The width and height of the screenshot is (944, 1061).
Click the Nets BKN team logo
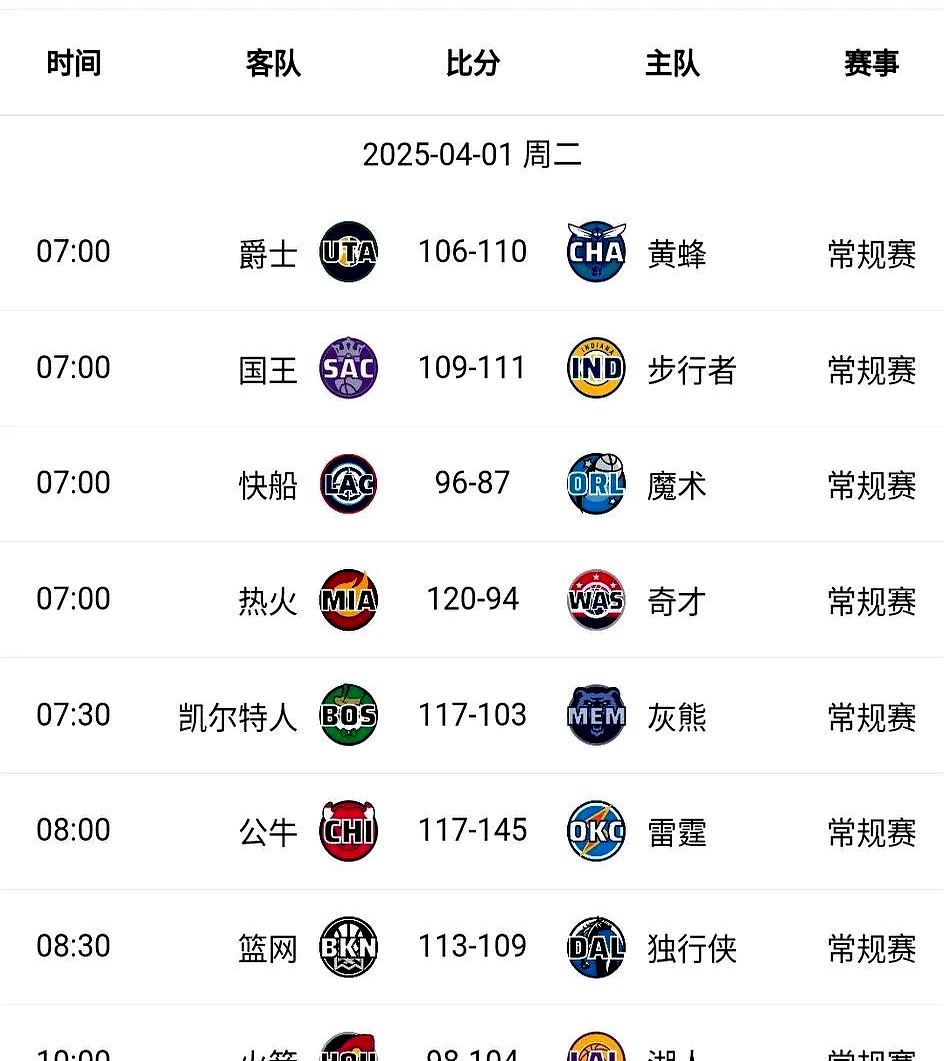[x=348, y=946]
